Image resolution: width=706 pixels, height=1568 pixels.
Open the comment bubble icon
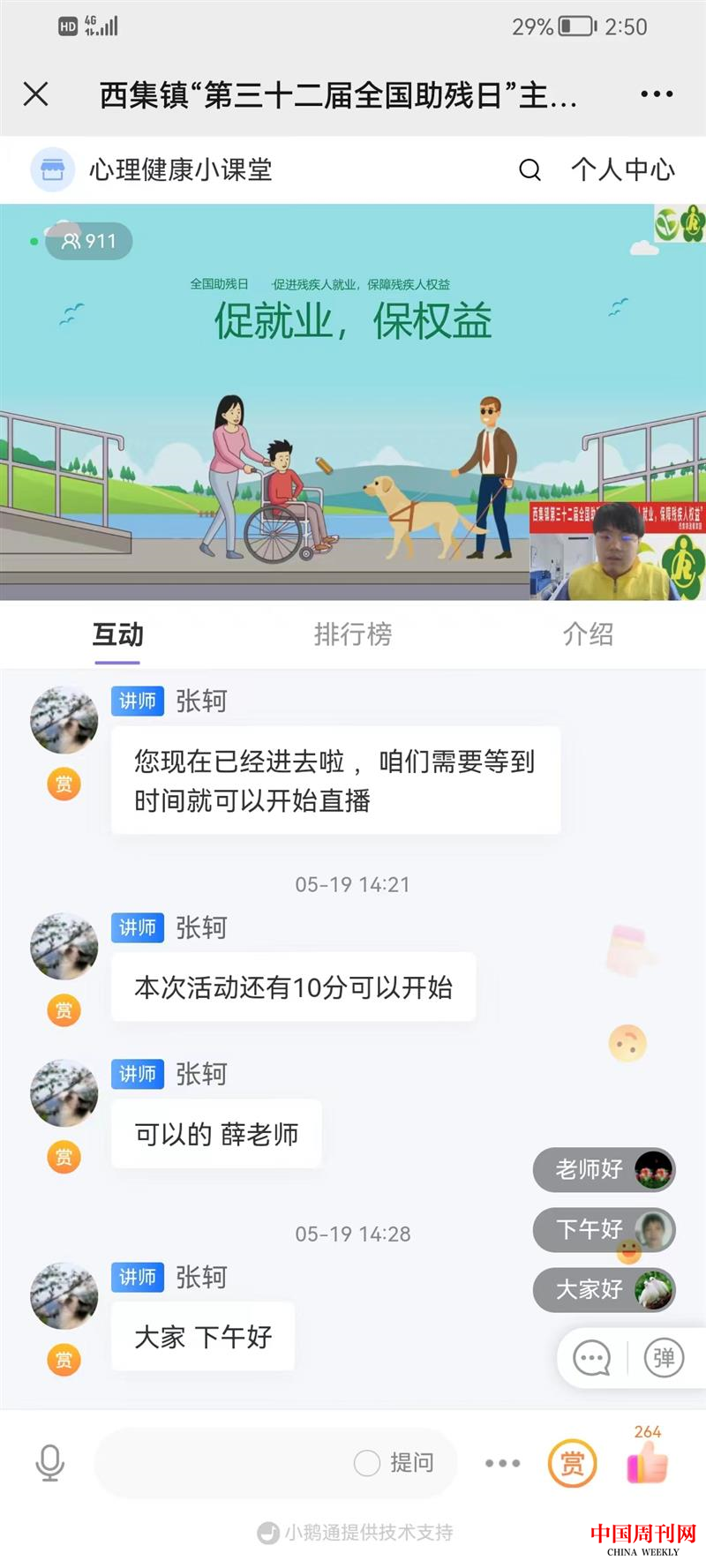591,1358
